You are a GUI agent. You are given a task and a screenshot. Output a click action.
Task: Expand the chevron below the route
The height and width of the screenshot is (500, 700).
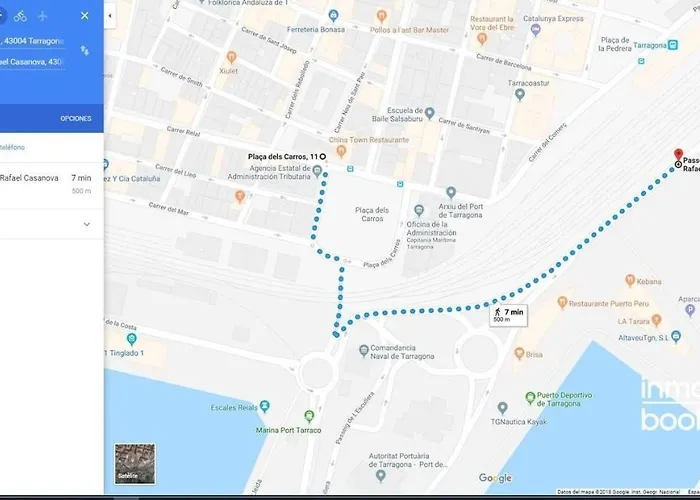tap(86, 224)
